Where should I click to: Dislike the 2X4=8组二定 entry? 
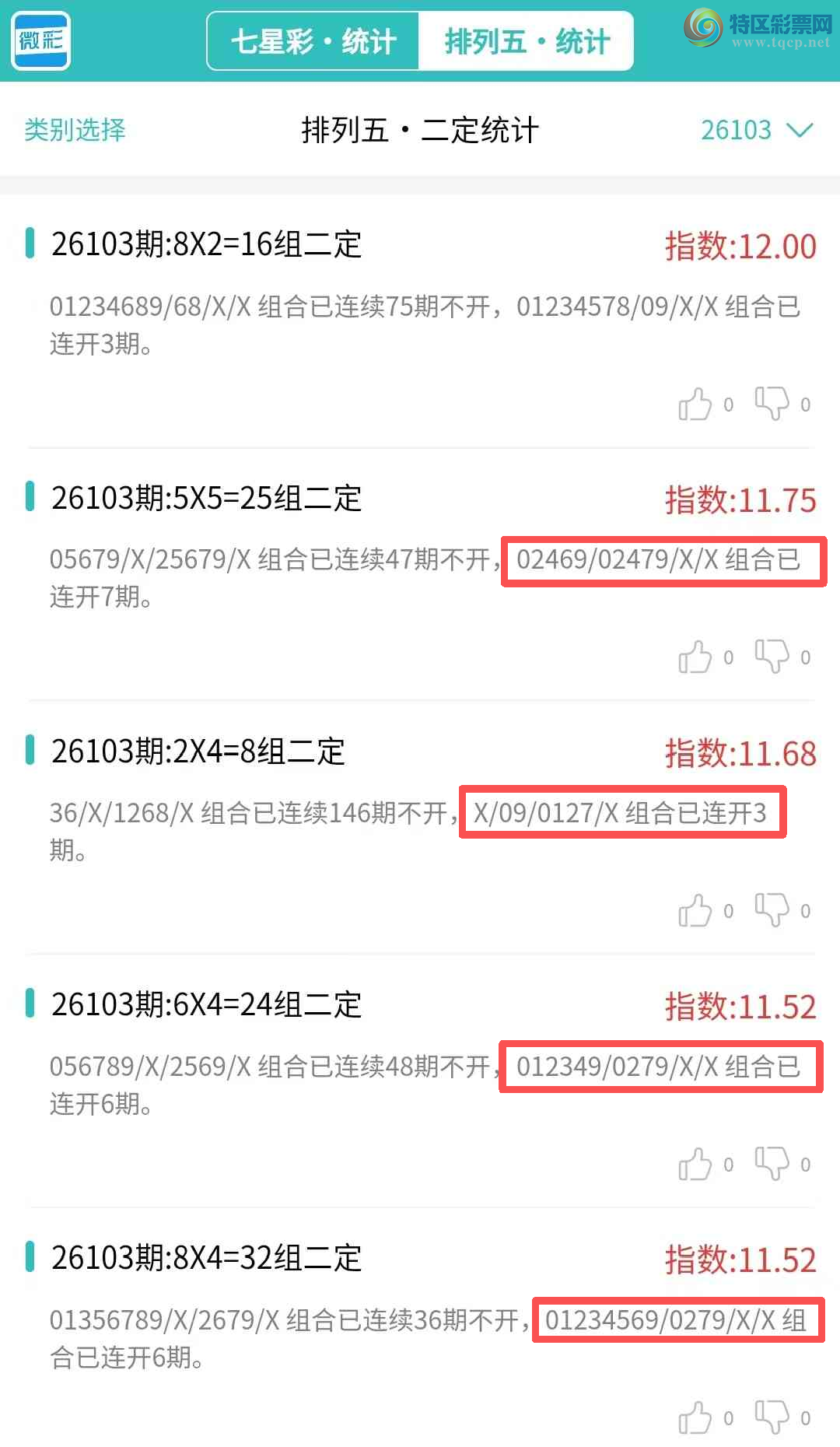pyautogui.click(x=772, y=911)
